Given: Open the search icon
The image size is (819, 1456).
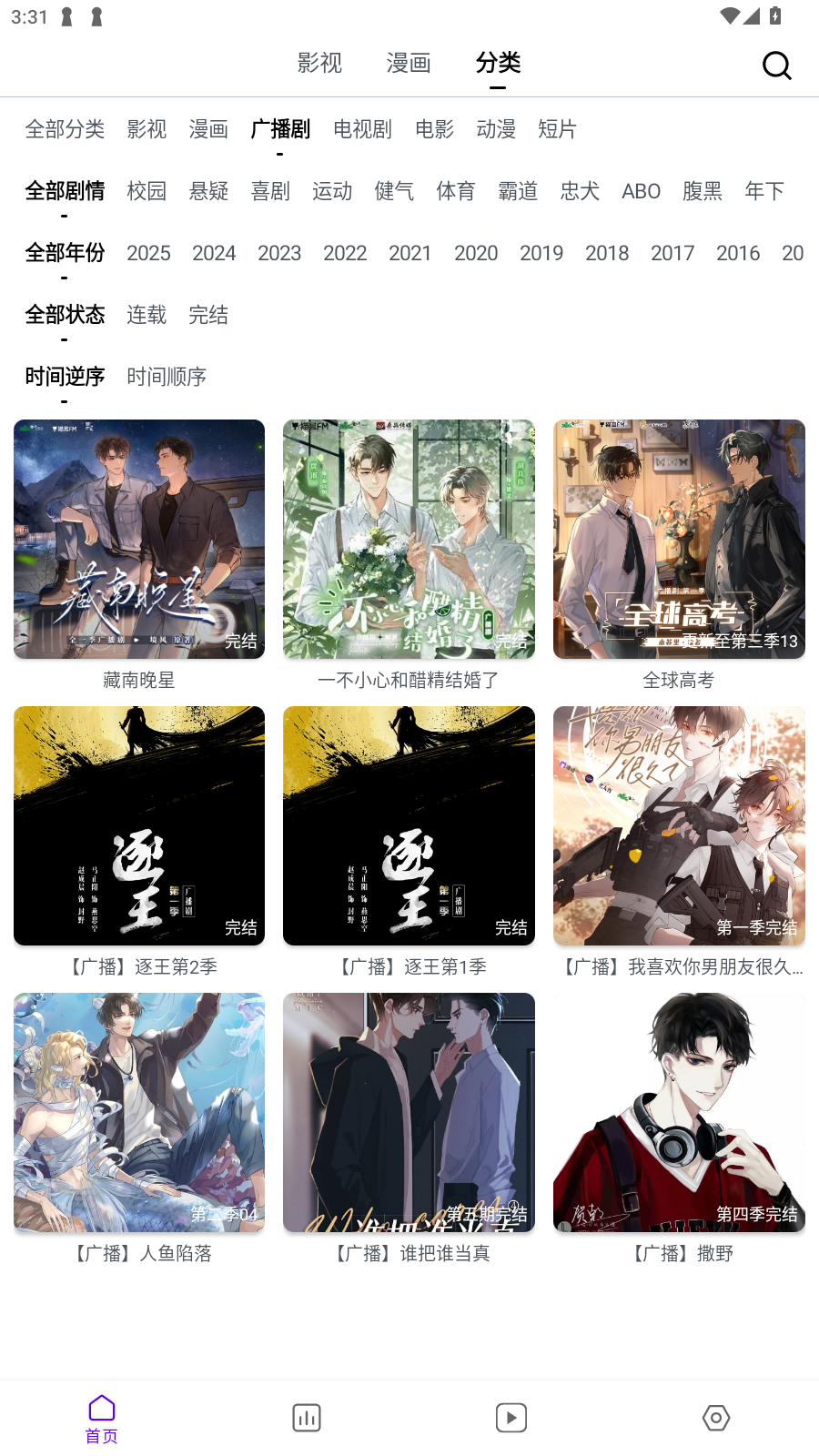Looking at the screenshot, I should [776, 66].
